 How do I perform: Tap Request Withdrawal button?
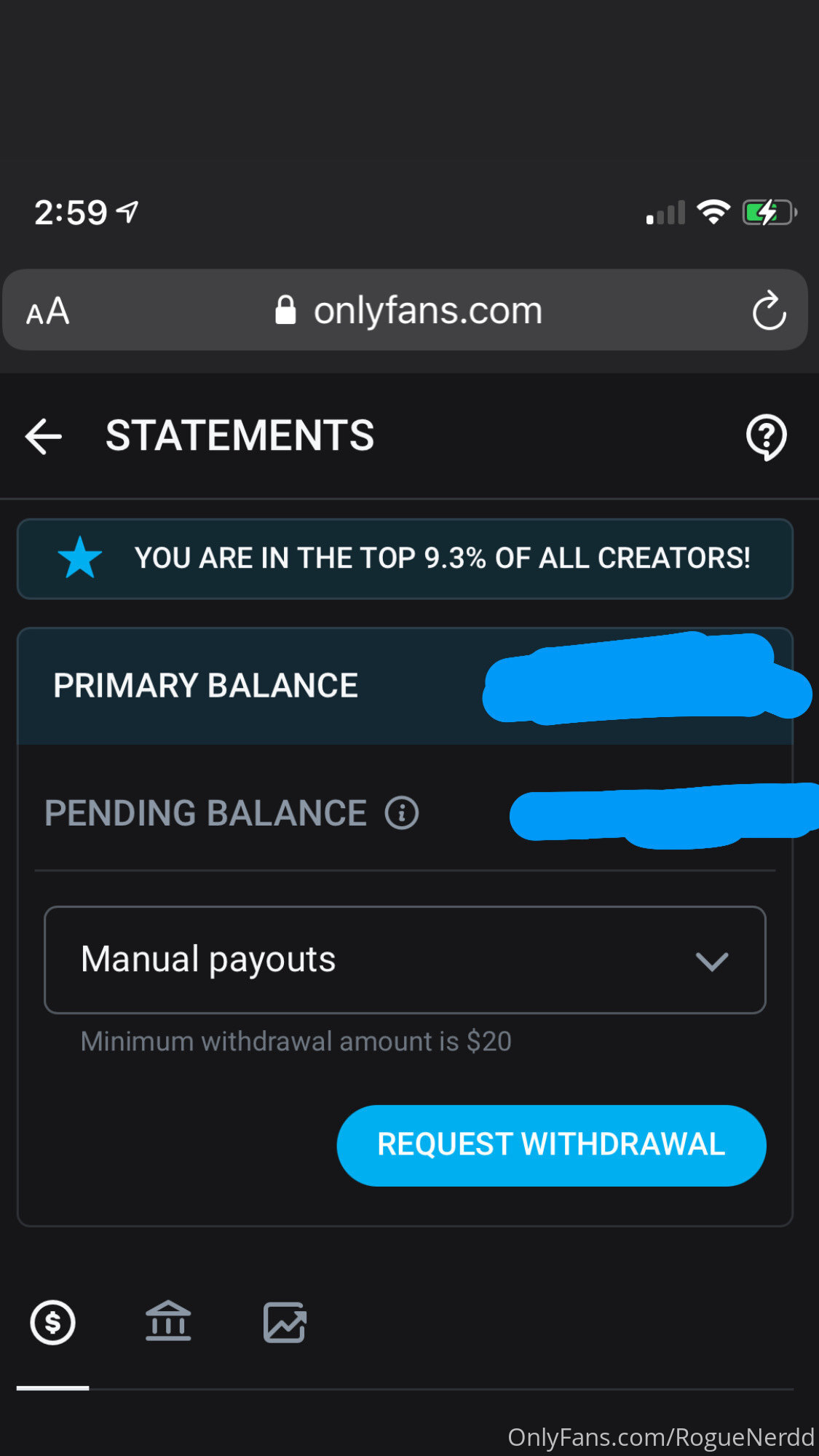[x=551, y=1145]
